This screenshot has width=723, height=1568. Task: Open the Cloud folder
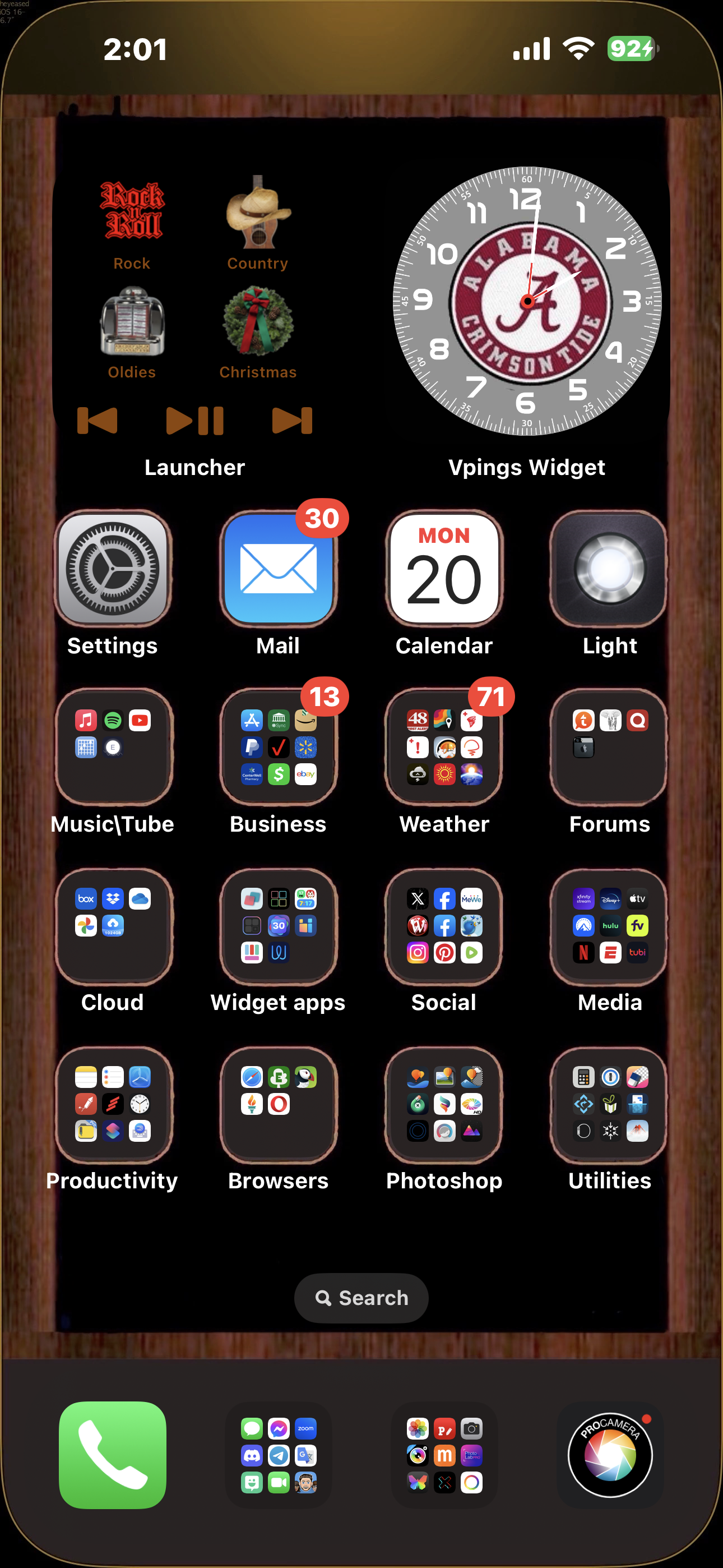coord(113,925)
